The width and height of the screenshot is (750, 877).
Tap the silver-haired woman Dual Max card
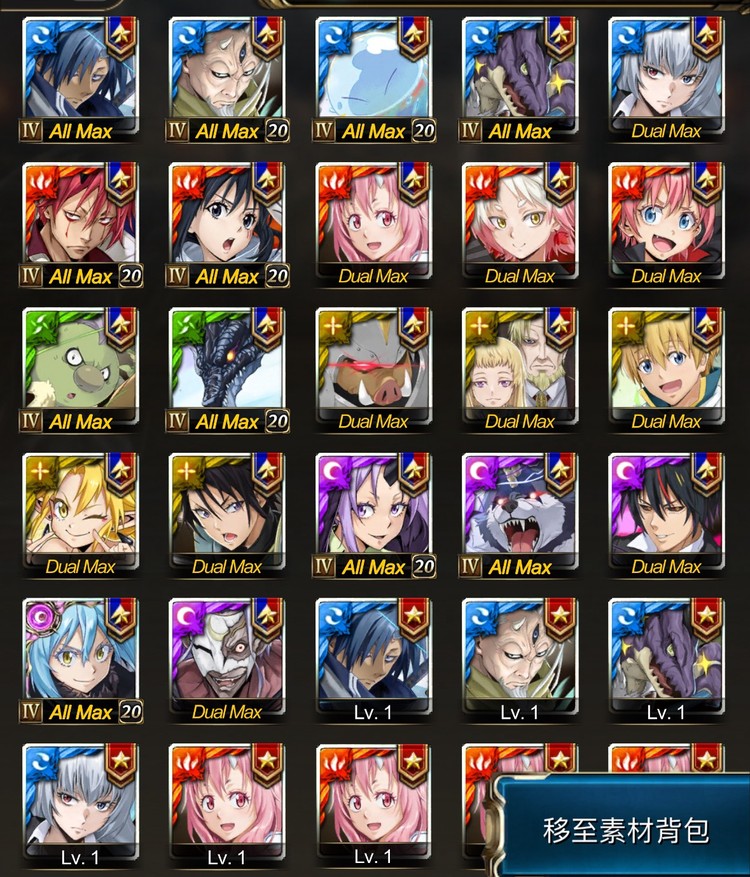coord(665,75)
